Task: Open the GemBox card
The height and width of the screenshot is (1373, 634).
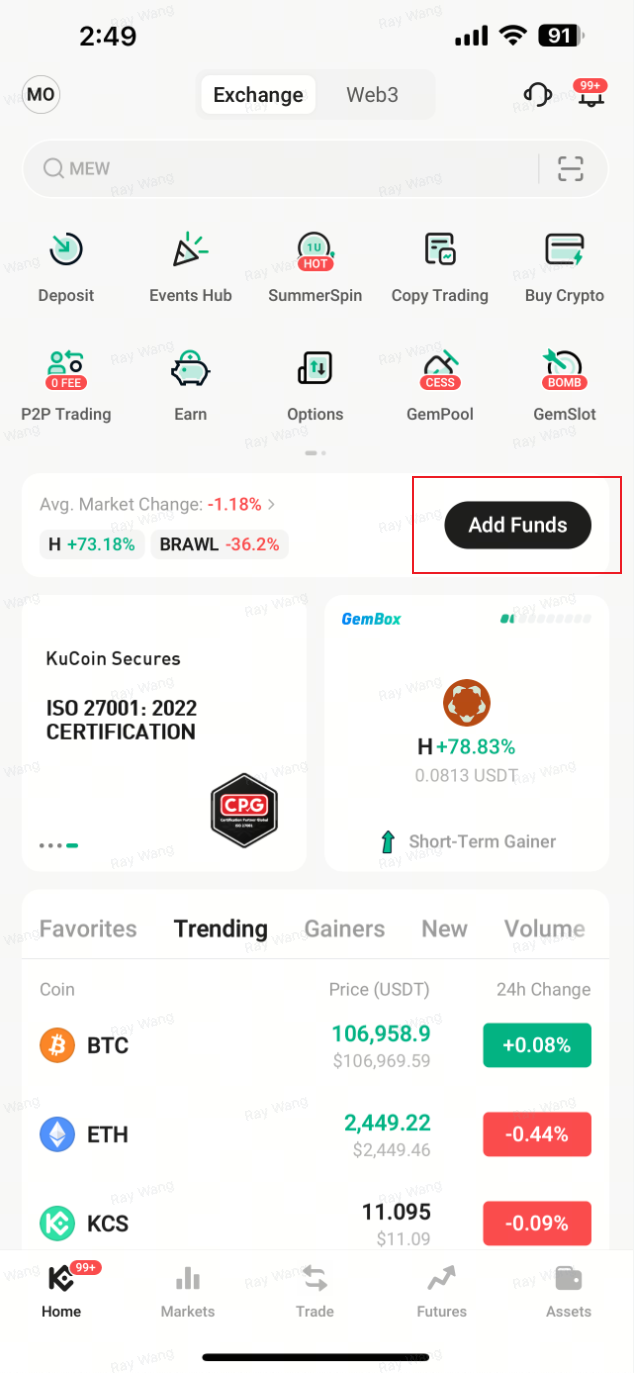Action: click(466, 733)
